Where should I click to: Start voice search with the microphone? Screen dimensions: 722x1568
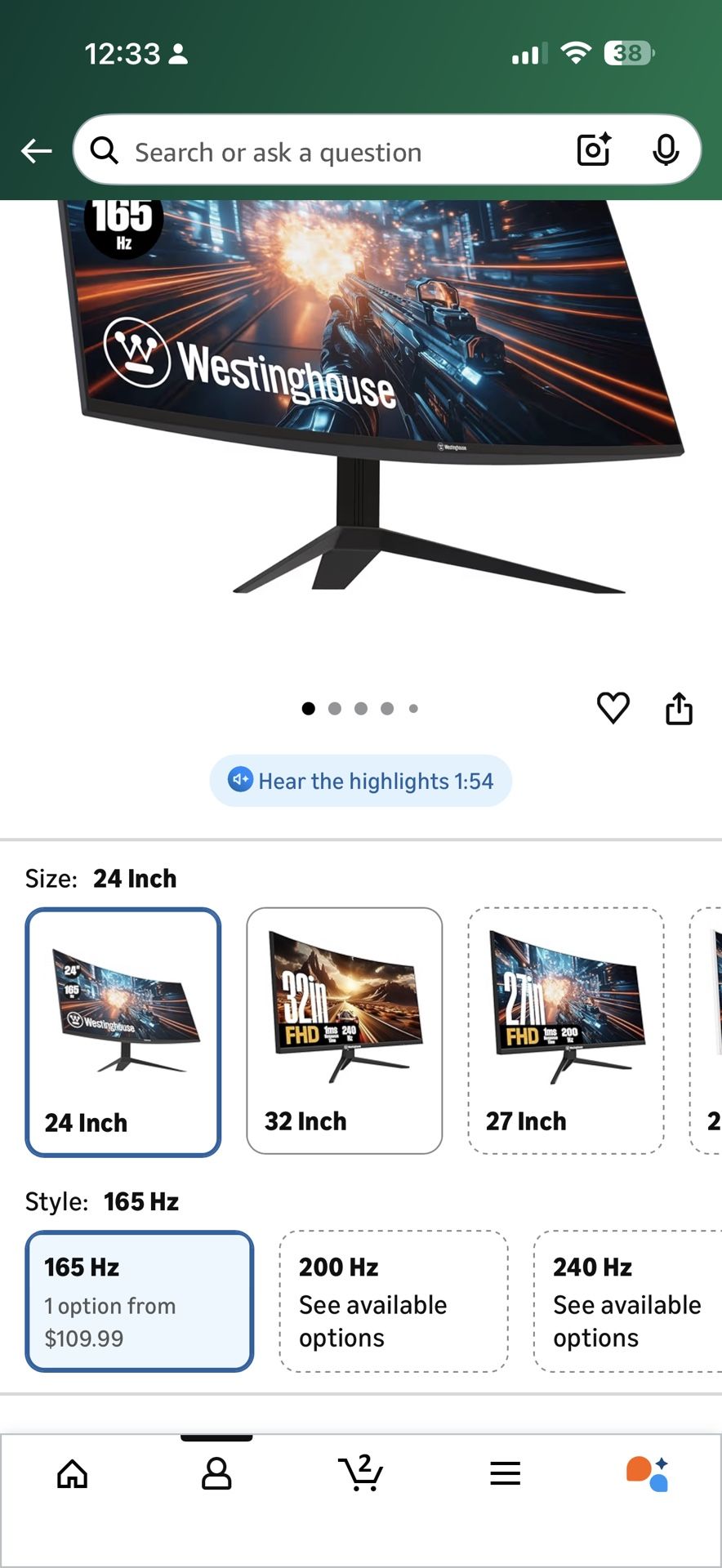666,149
